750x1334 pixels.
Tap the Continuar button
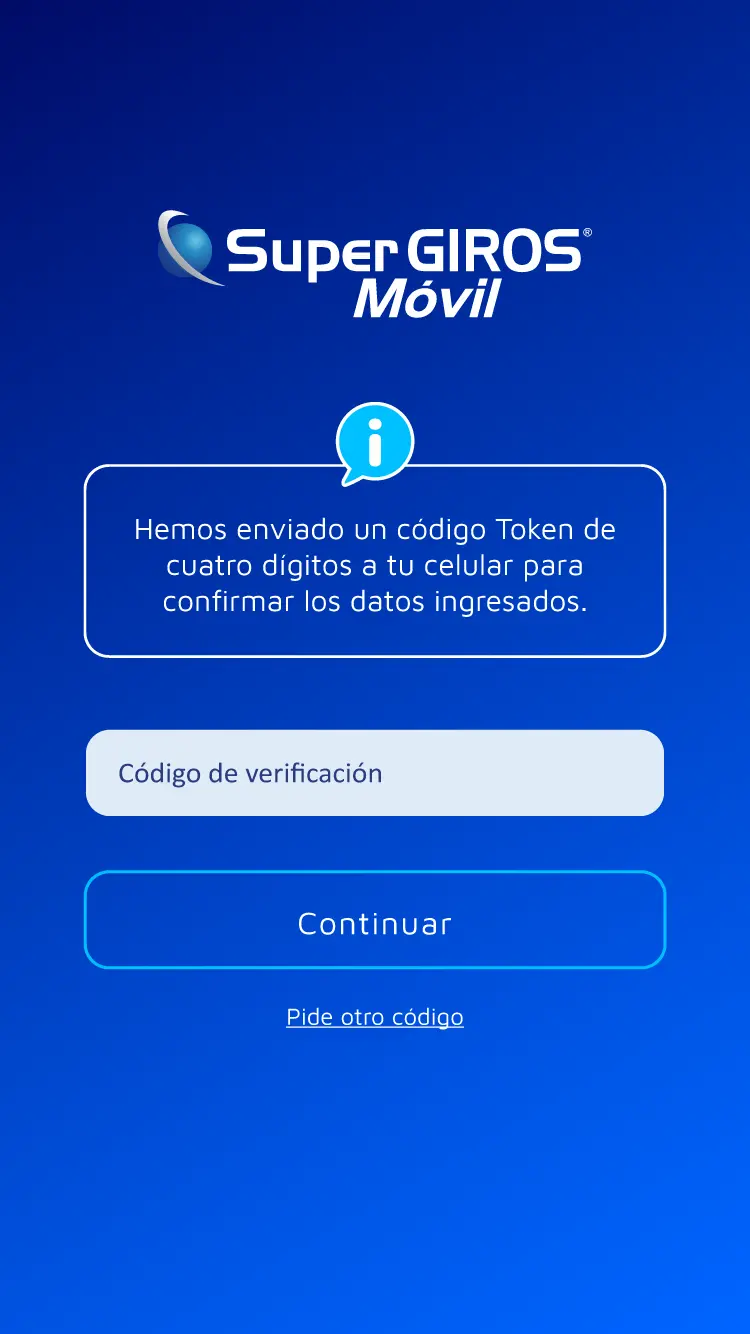375,920
